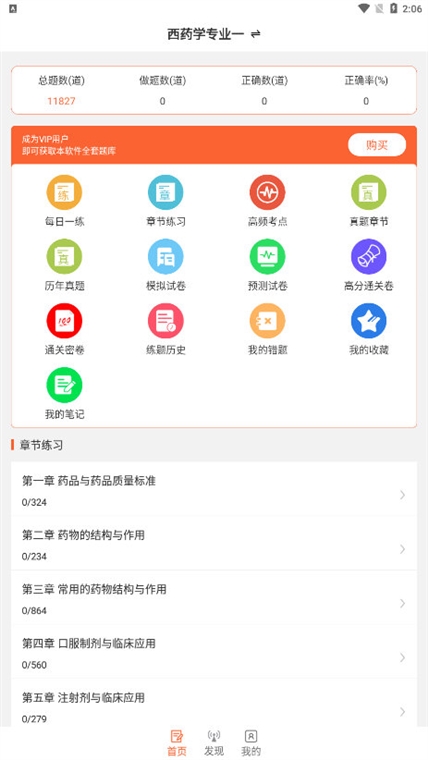
Task: Open 第三章 常用的药物结构与作用
Action: click(x=214, y=597)
